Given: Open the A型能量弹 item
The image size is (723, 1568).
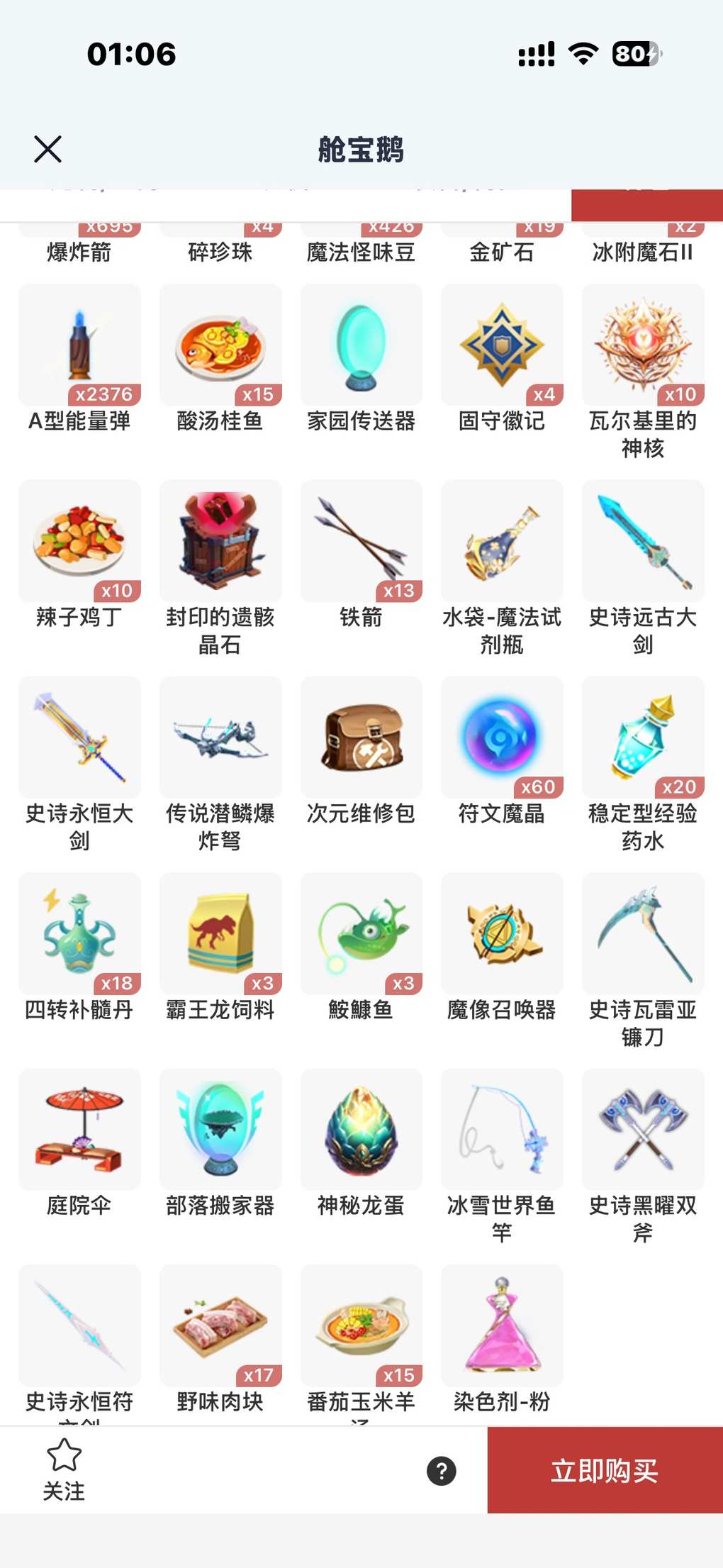Looking at the screenshot, I should pos(79,345).
